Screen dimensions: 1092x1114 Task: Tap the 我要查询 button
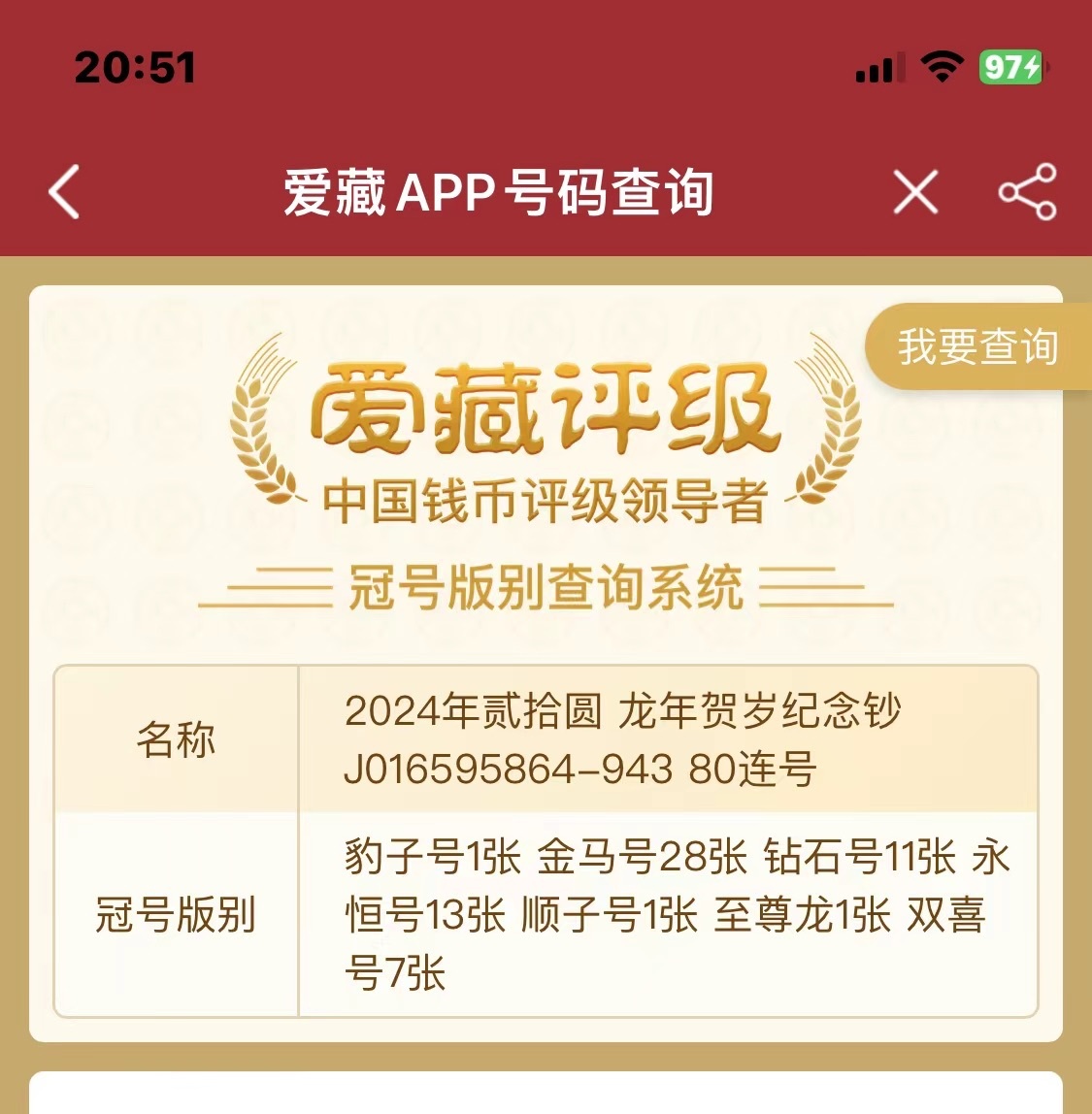coord(976,347)
